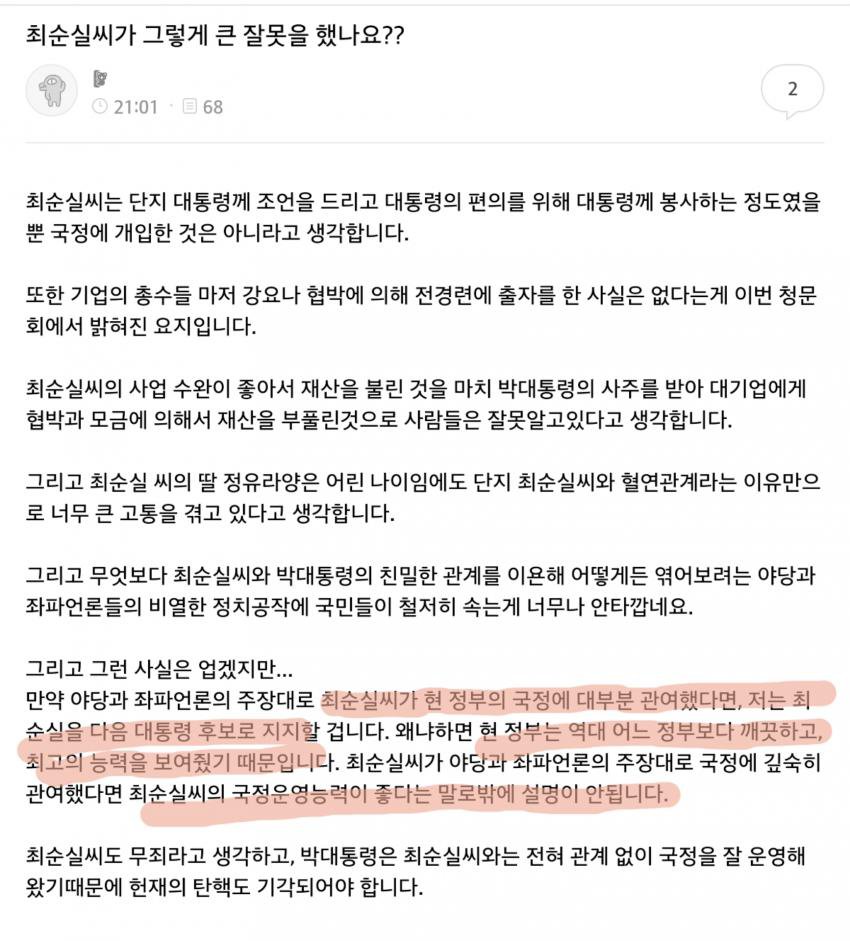Open the post author's profile avatar
The width and height of the screenshot is (850, 941).
click(x=52, y=91)
